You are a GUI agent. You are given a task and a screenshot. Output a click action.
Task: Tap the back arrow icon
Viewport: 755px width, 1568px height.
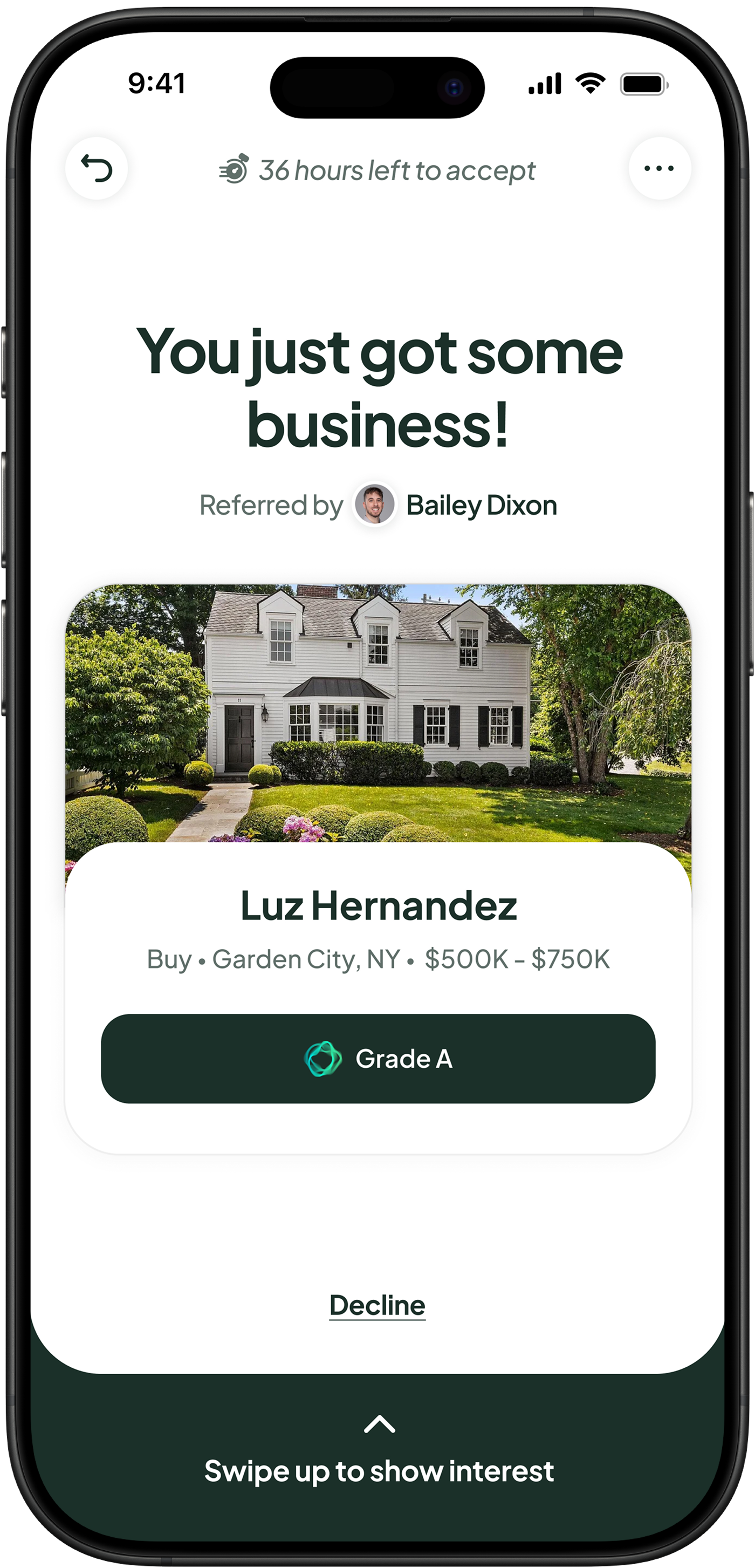(x=97, y=168)
